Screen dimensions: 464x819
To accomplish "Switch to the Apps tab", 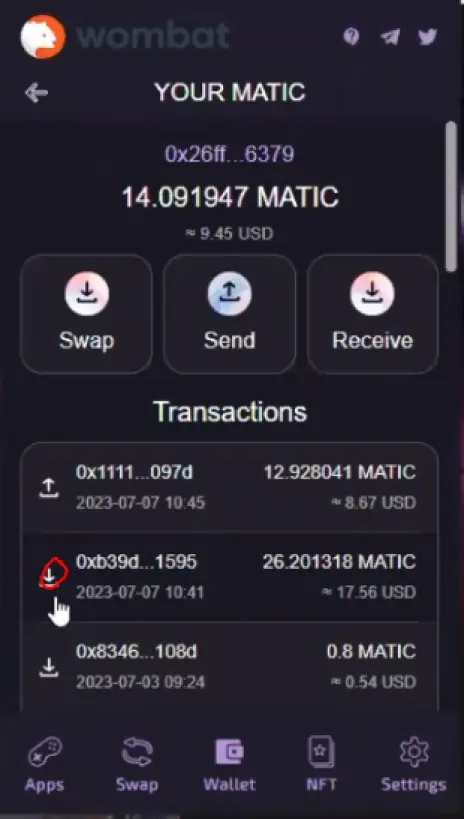I will click(x=44, y=764).
